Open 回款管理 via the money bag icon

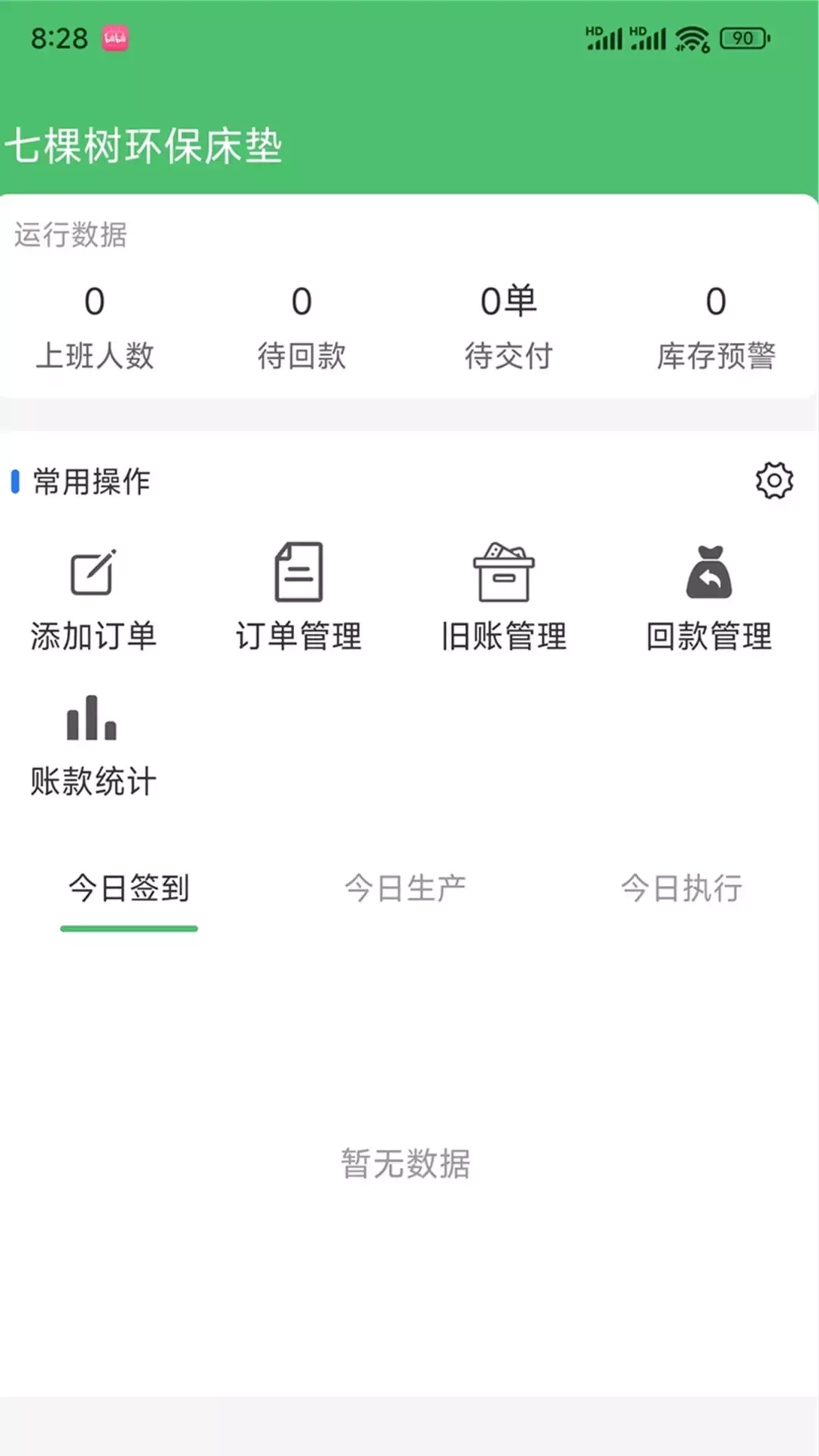[x=710, y=574]
